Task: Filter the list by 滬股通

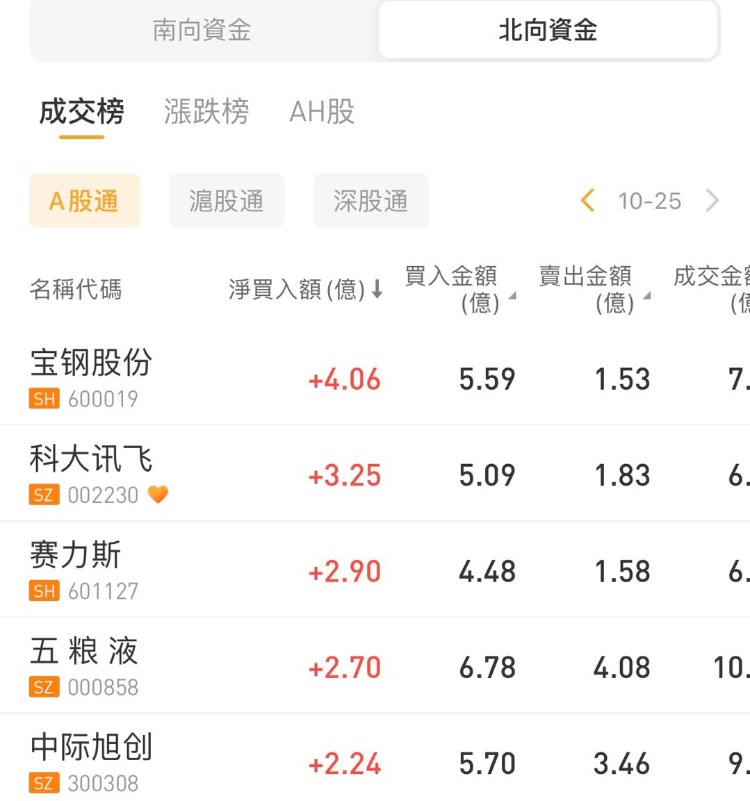Action: [x=227, y=201]
